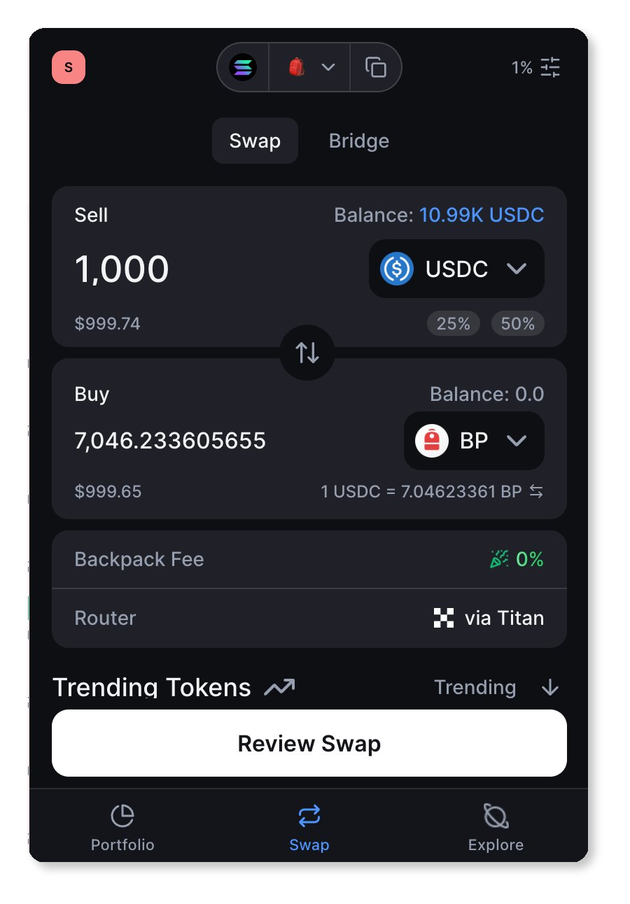This screenshot has height=904, width=630.
Task: Open the account avatar S
Action: tap(68, 67)
